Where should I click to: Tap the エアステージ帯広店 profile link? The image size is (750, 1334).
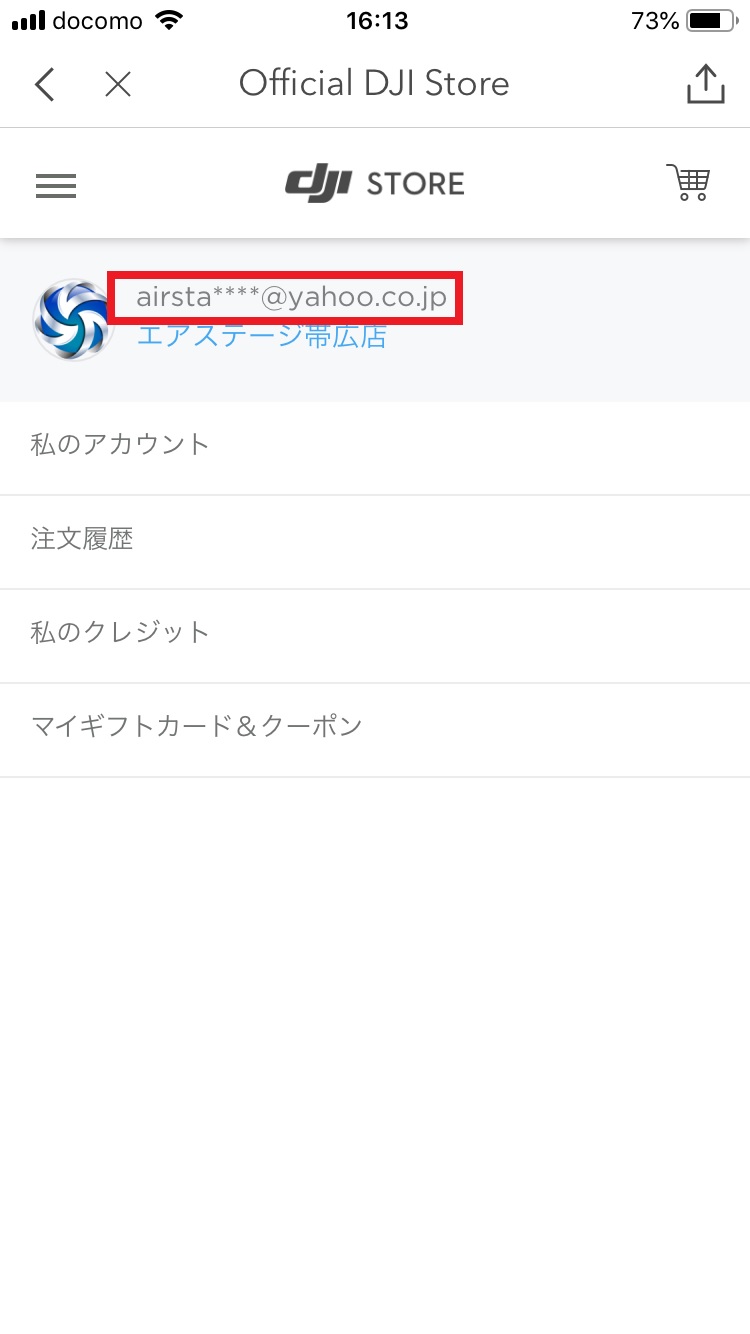pyautogui.click(x=261, y=336)
